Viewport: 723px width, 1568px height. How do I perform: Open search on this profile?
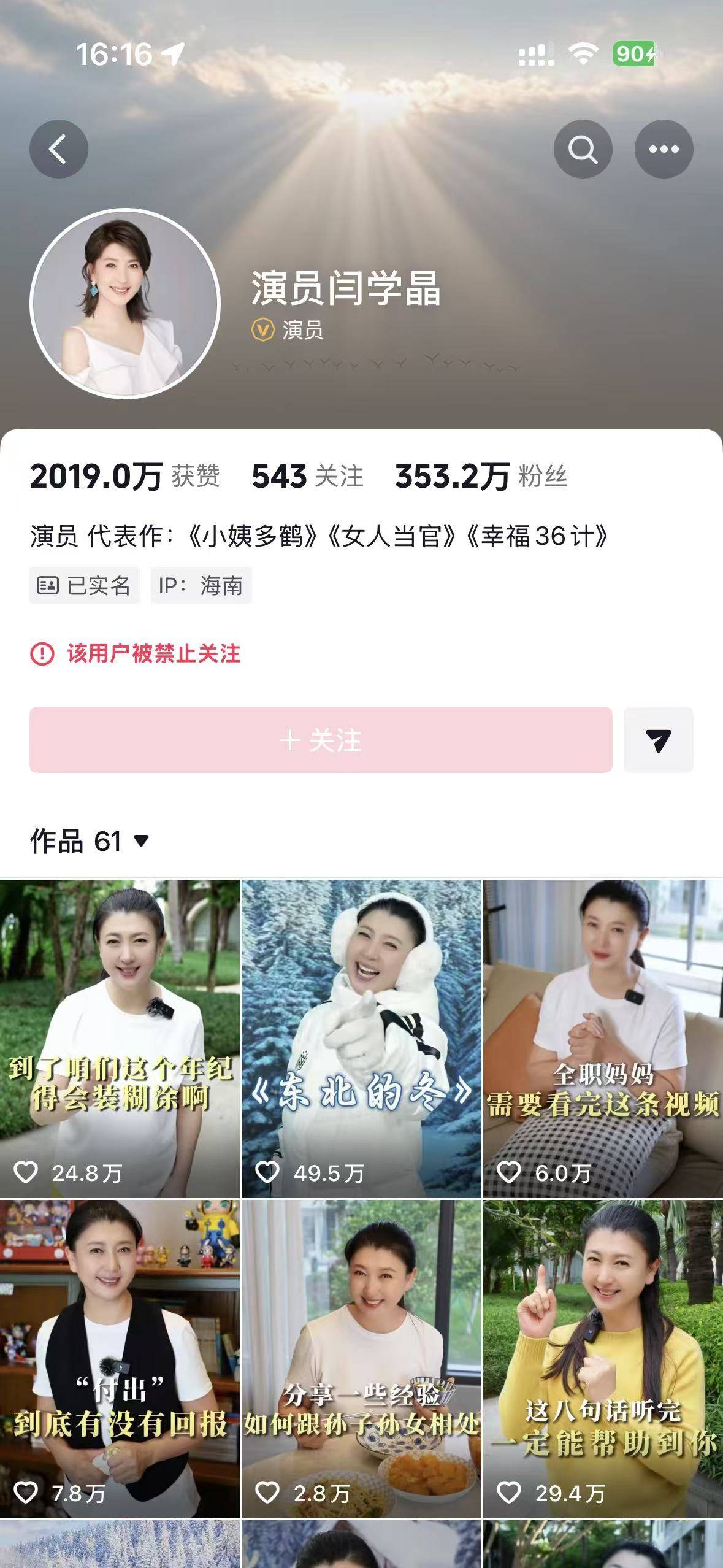point(583,149)
